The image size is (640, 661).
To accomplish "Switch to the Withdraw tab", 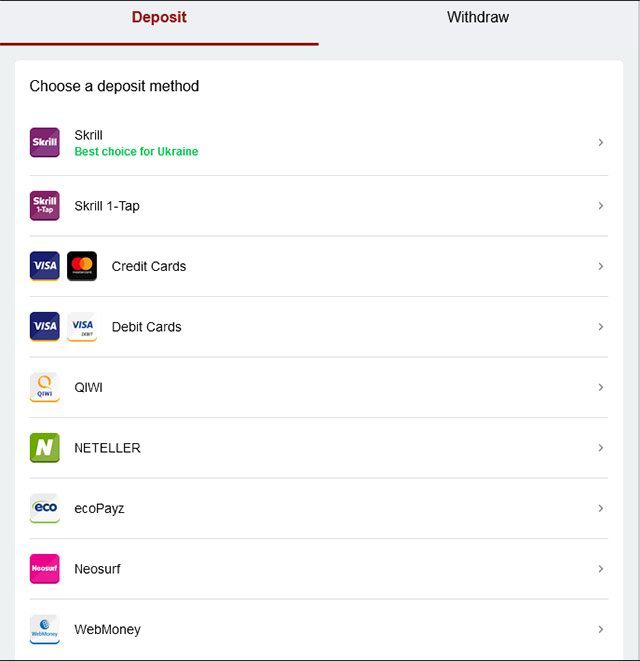I will 478,18.
